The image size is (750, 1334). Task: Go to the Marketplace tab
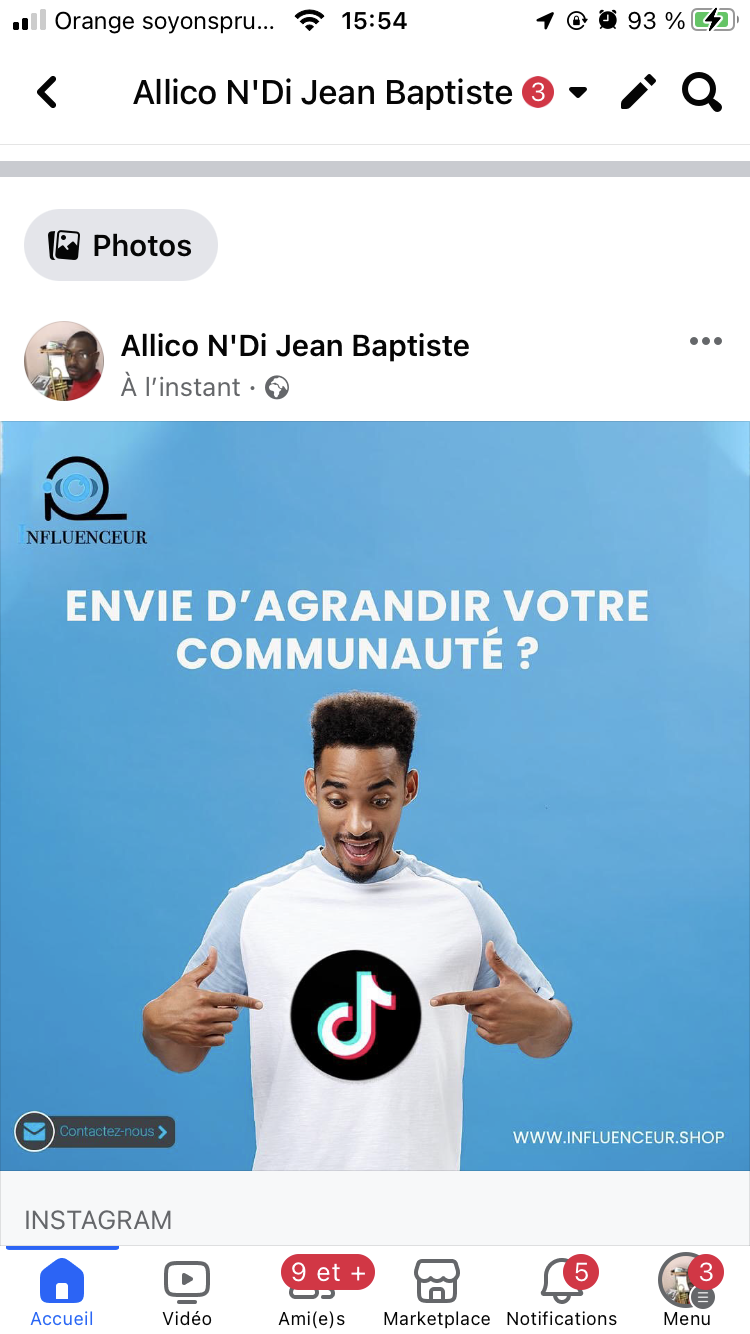[x=437, y=1290]
